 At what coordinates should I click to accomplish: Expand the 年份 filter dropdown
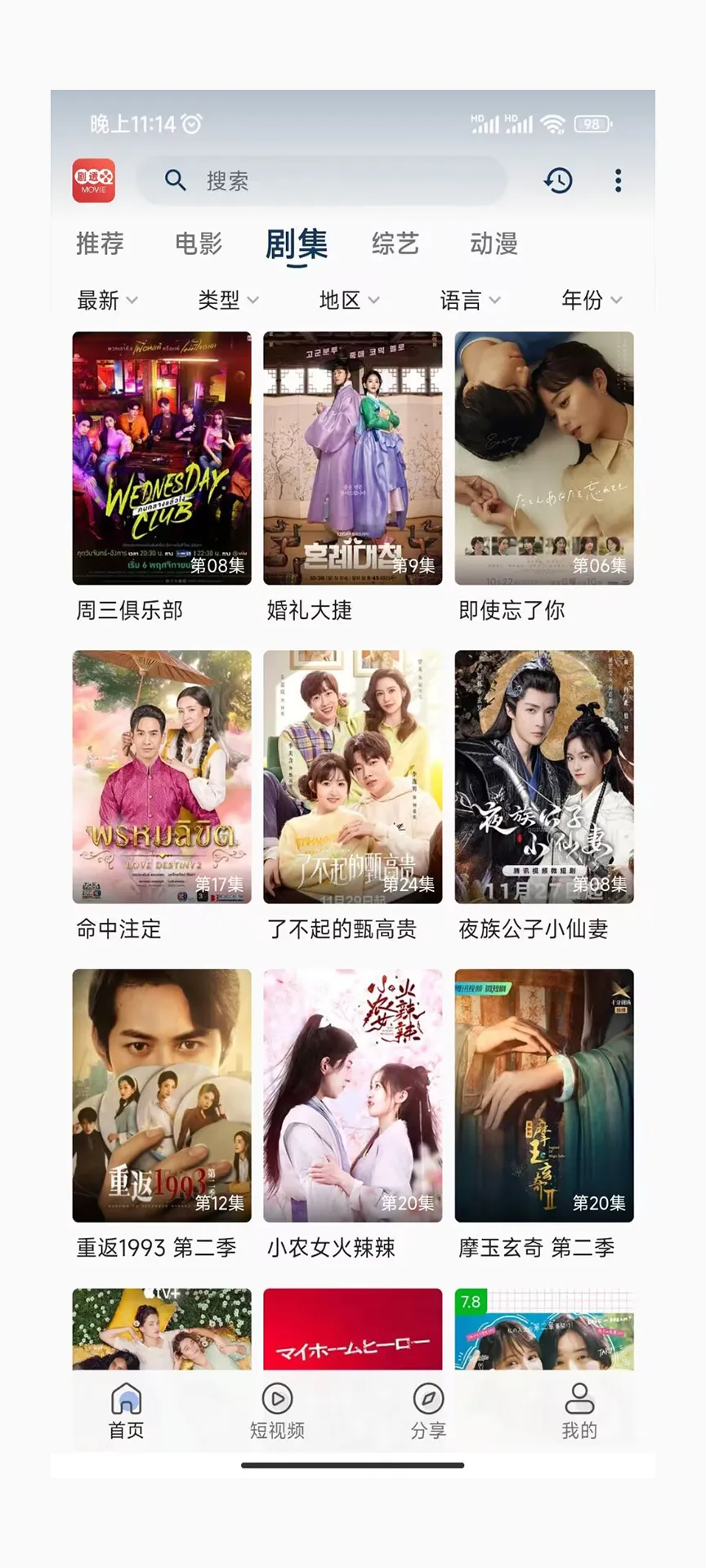592,301
